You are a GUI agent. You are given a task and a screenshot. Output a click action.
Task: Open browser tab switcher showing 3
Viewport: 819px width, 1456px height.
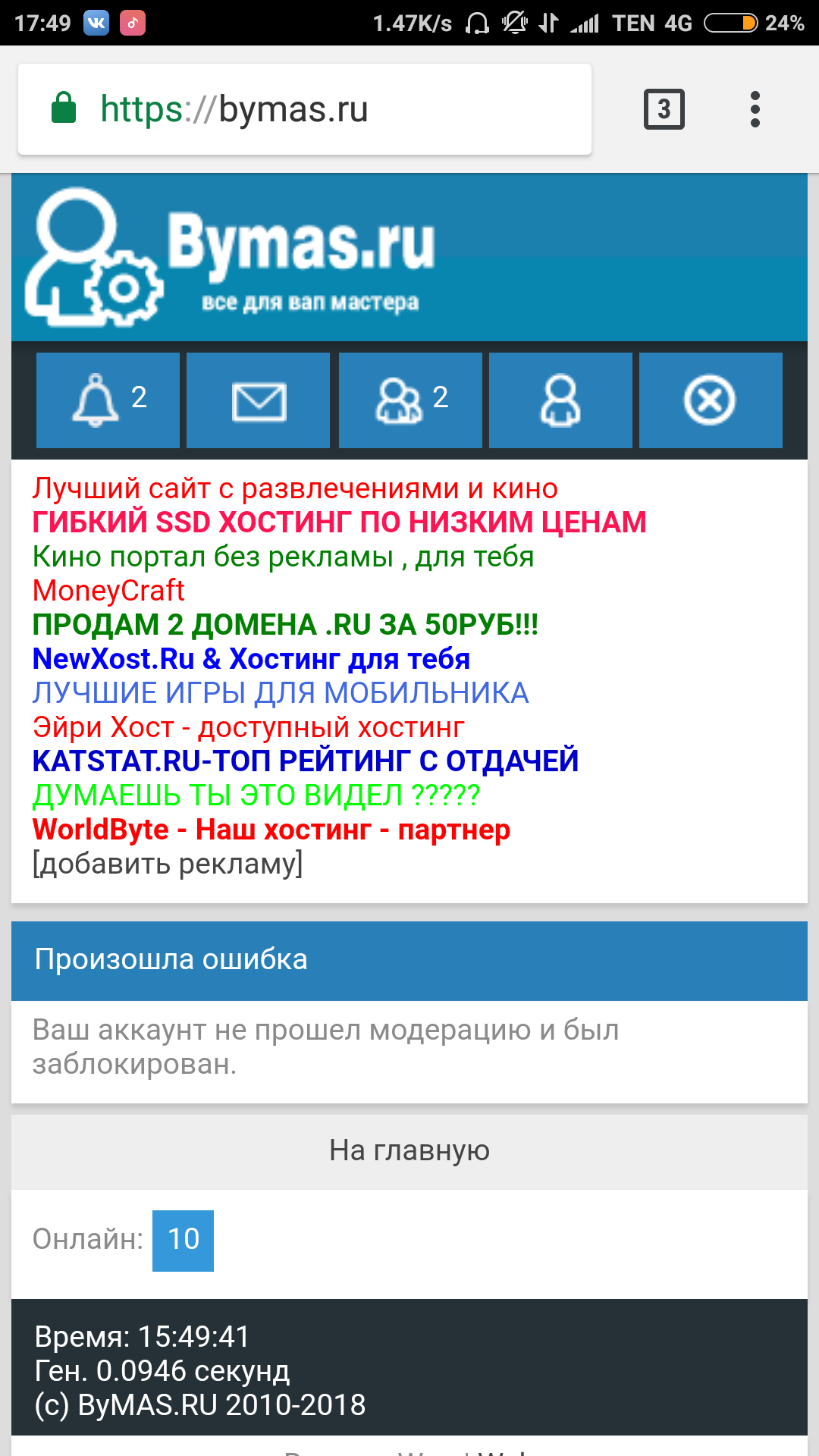pos(664,109)
